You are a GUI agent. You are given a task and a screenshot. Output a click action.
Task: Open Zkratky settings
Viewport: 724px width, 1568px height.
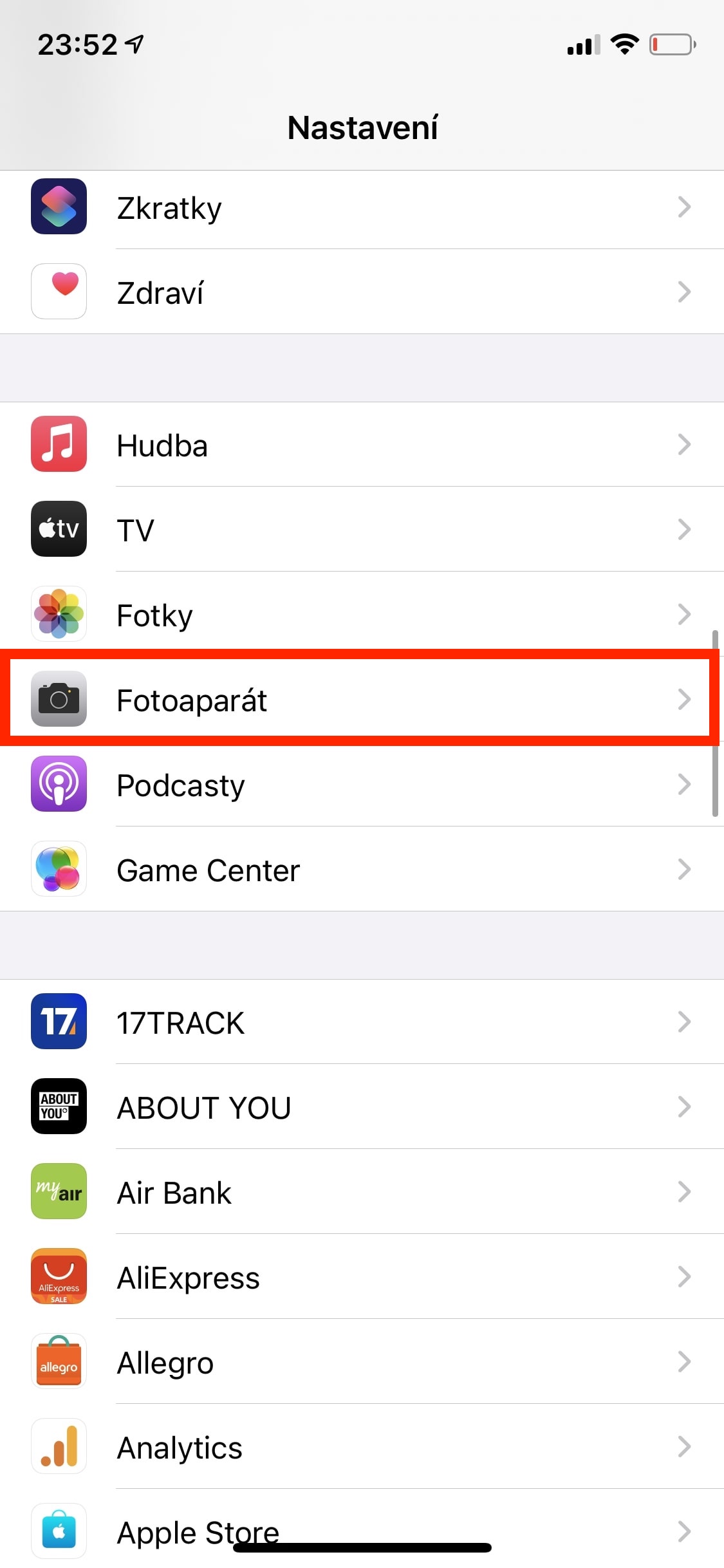pos(362,207)
